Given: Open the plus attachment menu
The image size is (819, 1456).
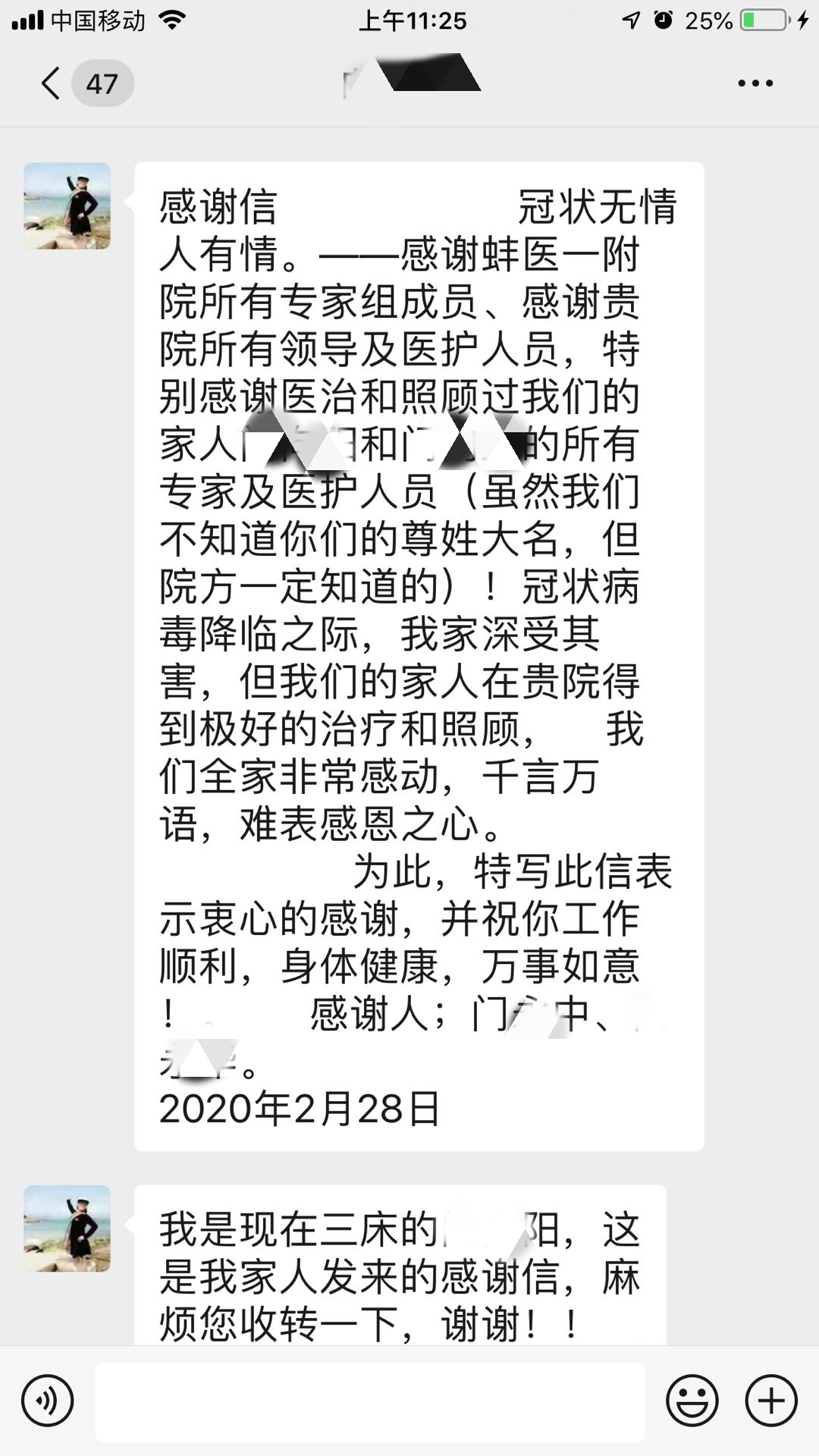Looking at the screenshot, I should tap(771, 1401).
